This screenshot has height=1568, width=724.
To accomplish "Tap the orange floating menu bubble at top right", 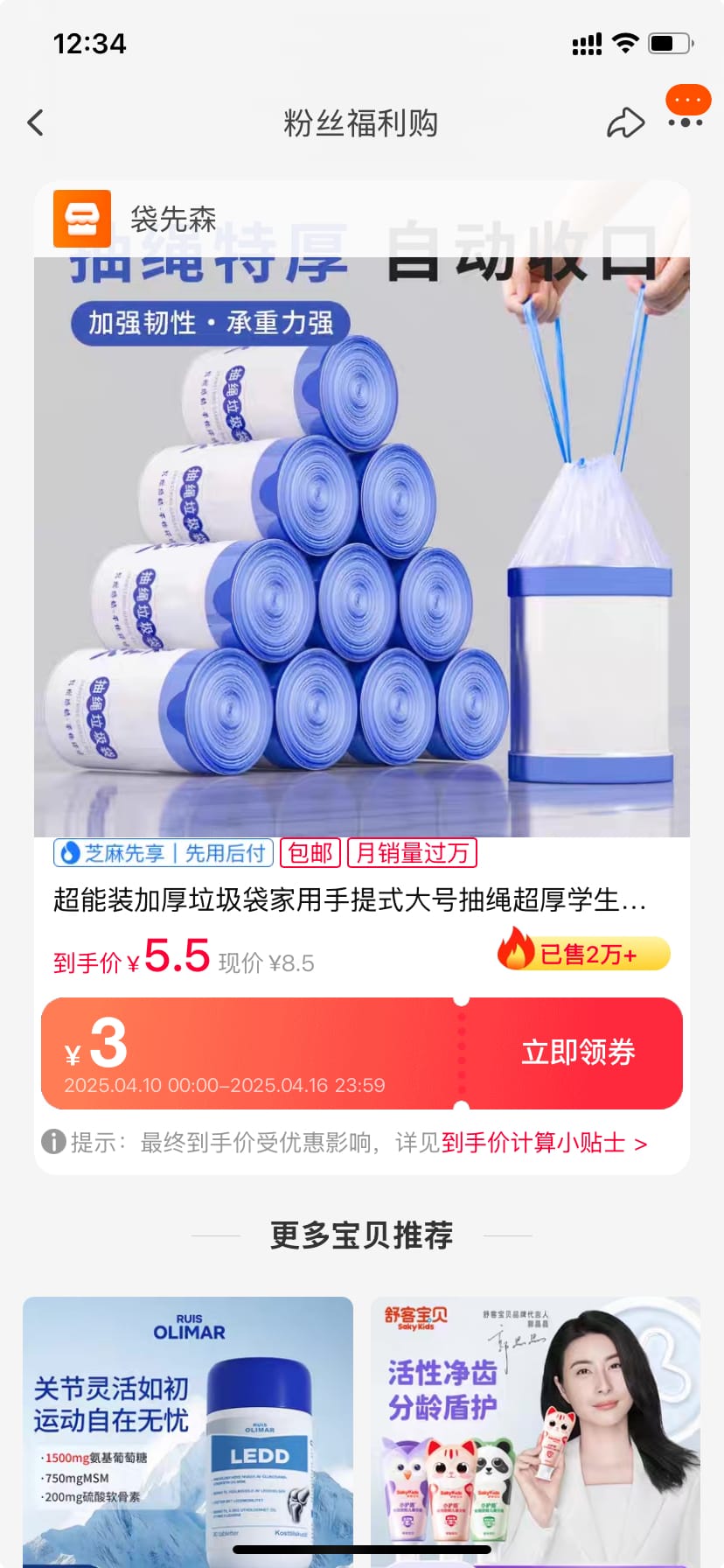I will 687,99.
